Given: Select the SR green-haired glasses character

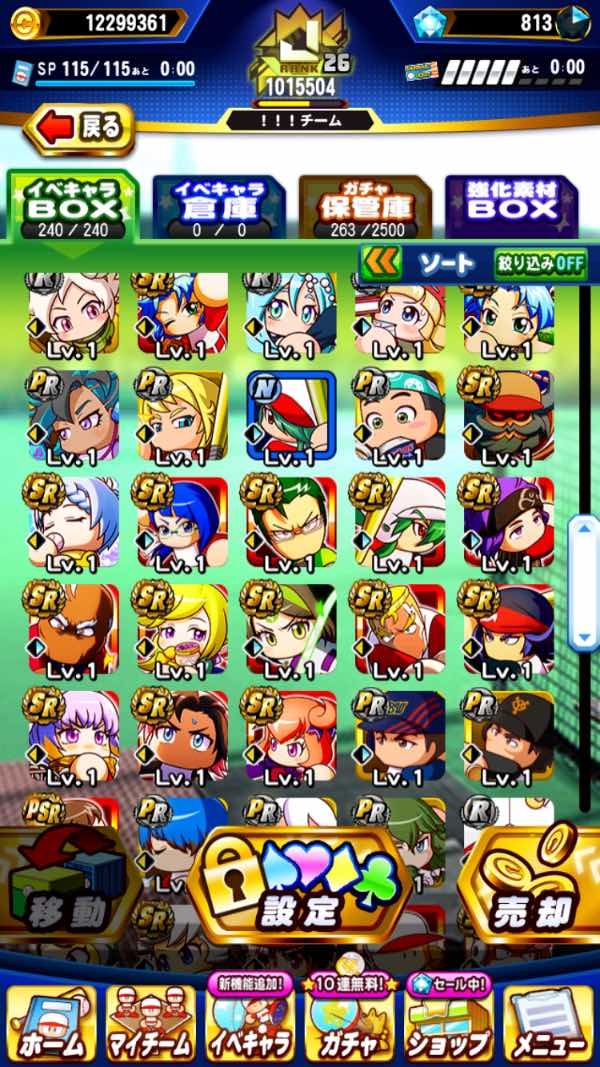Looking at the screenshot, I should point(291,523).
